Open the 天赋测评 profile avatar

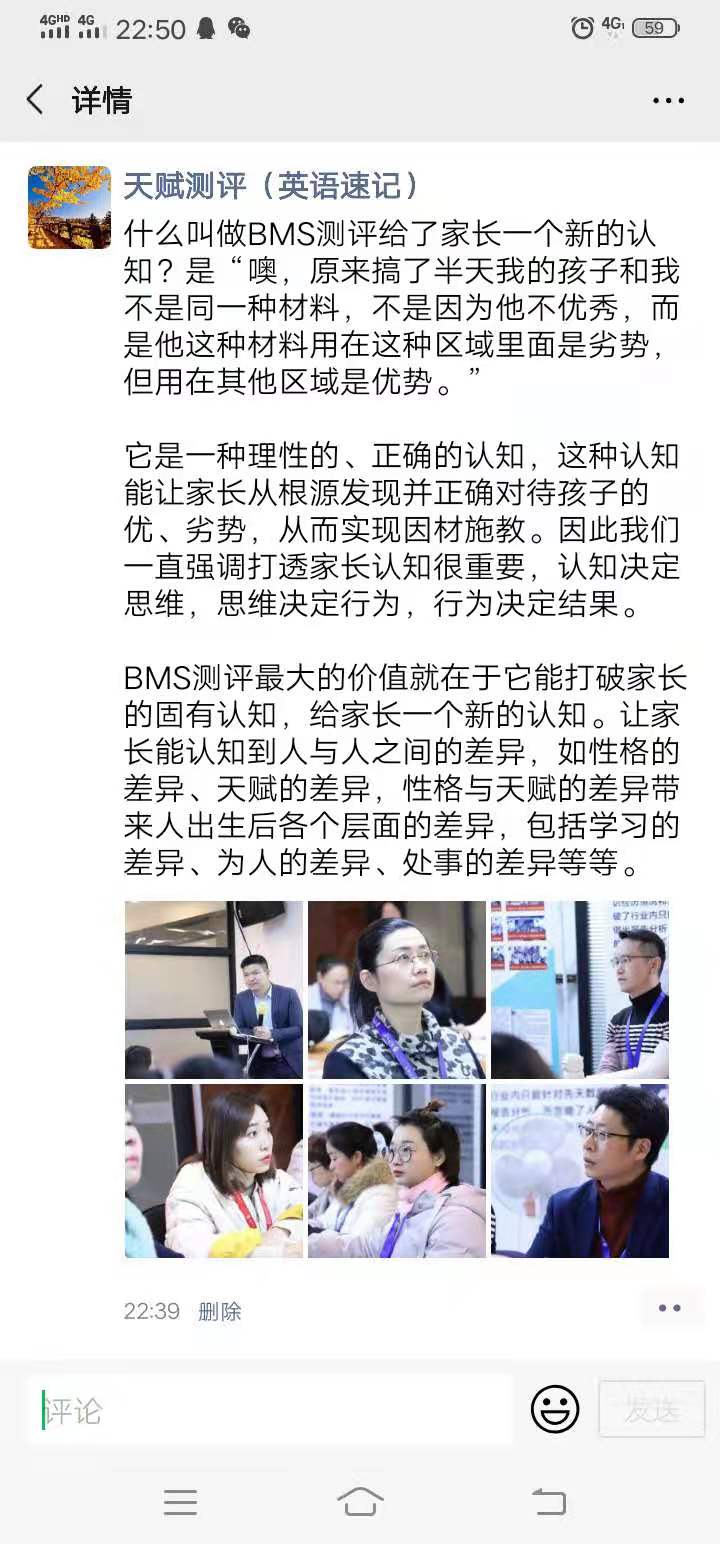tap(70, 207)
